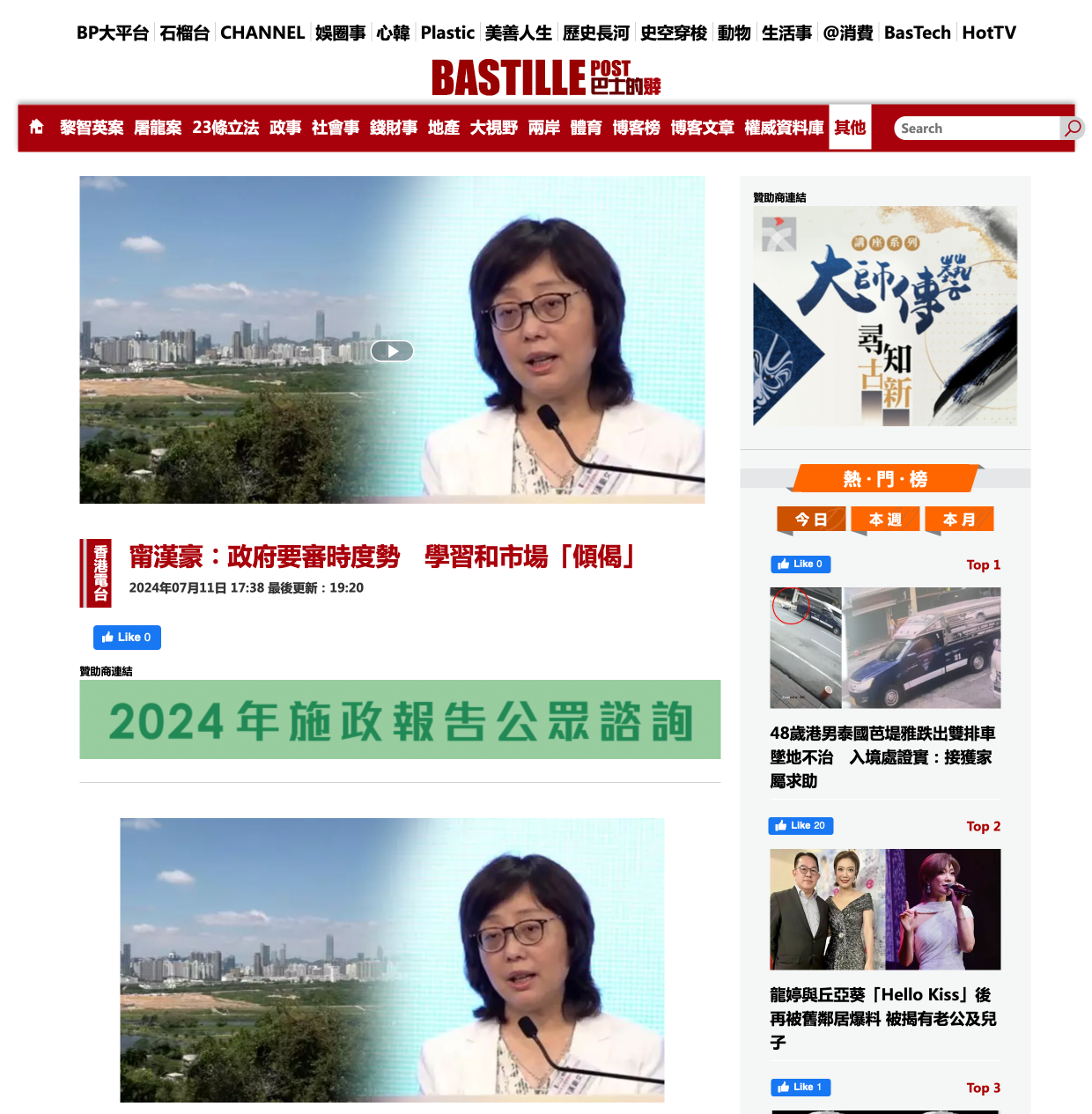The height and width of the screenshot is (1114, 1092).
Task: Play the main article video
Action: (392, 351)
